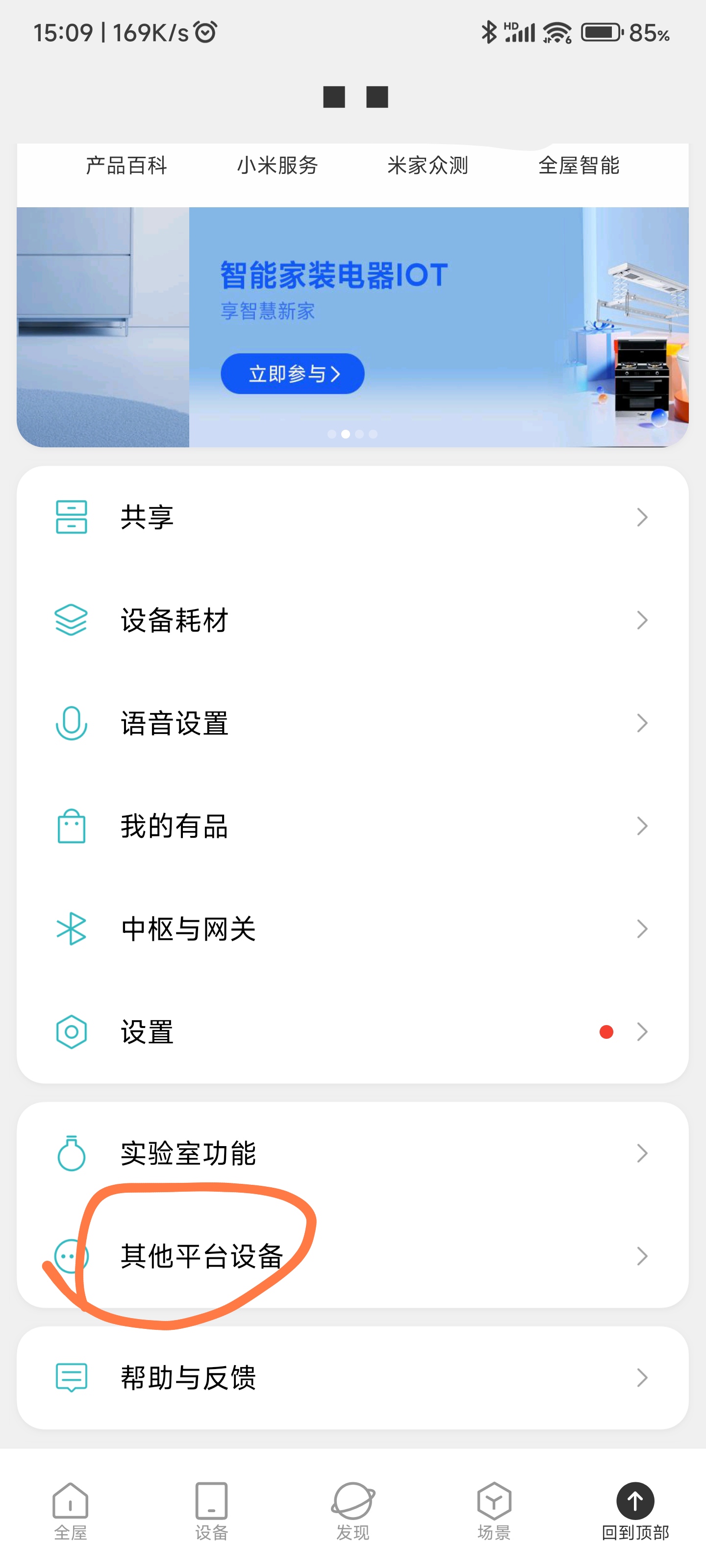
Task: Open 其他平台设备 row
Action: point(352,1256)
